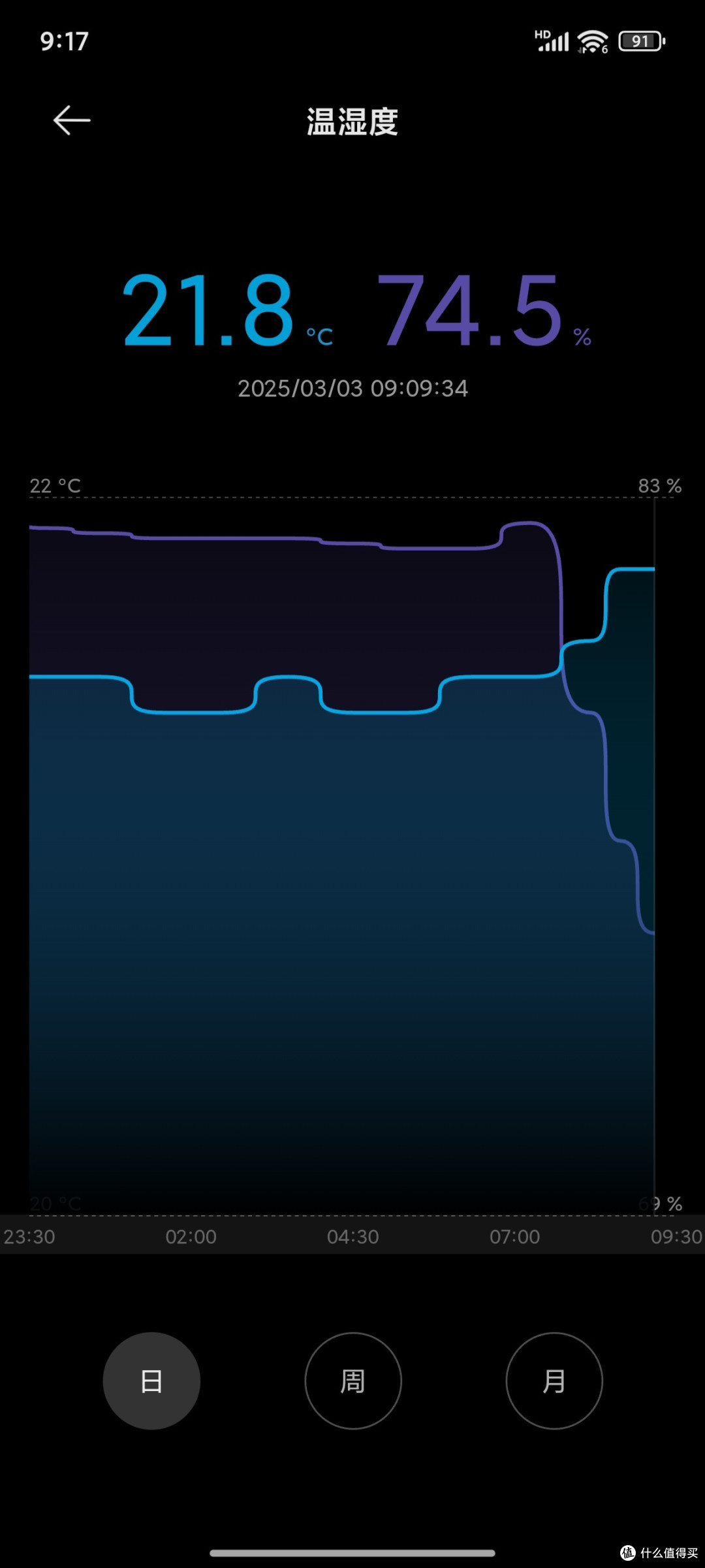705x1568 pixels.
Task: Switch to the 月 (month) view
Action: pyautogui.click(x=554, y=1381)
